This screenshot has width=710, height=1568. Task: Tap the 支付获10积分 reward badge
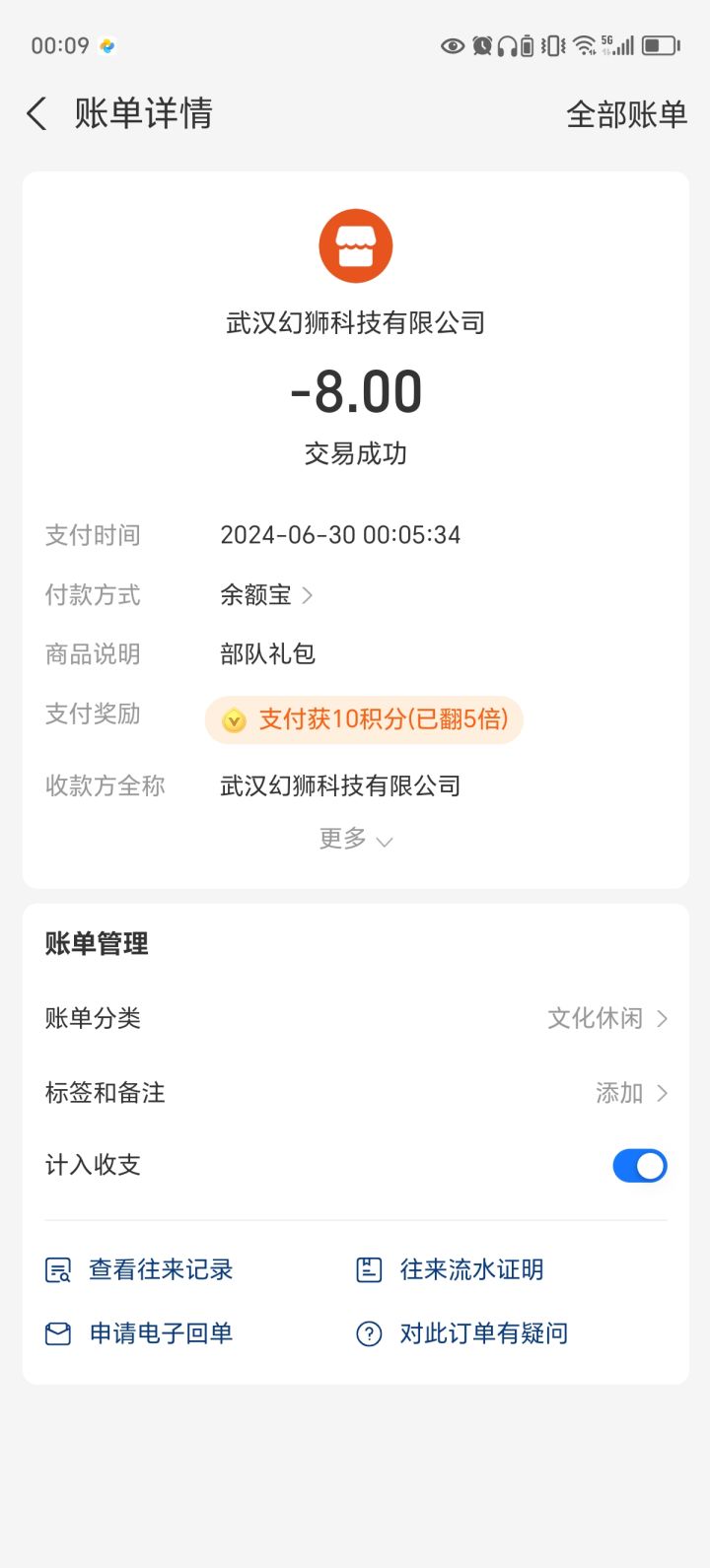click(364, 719)
